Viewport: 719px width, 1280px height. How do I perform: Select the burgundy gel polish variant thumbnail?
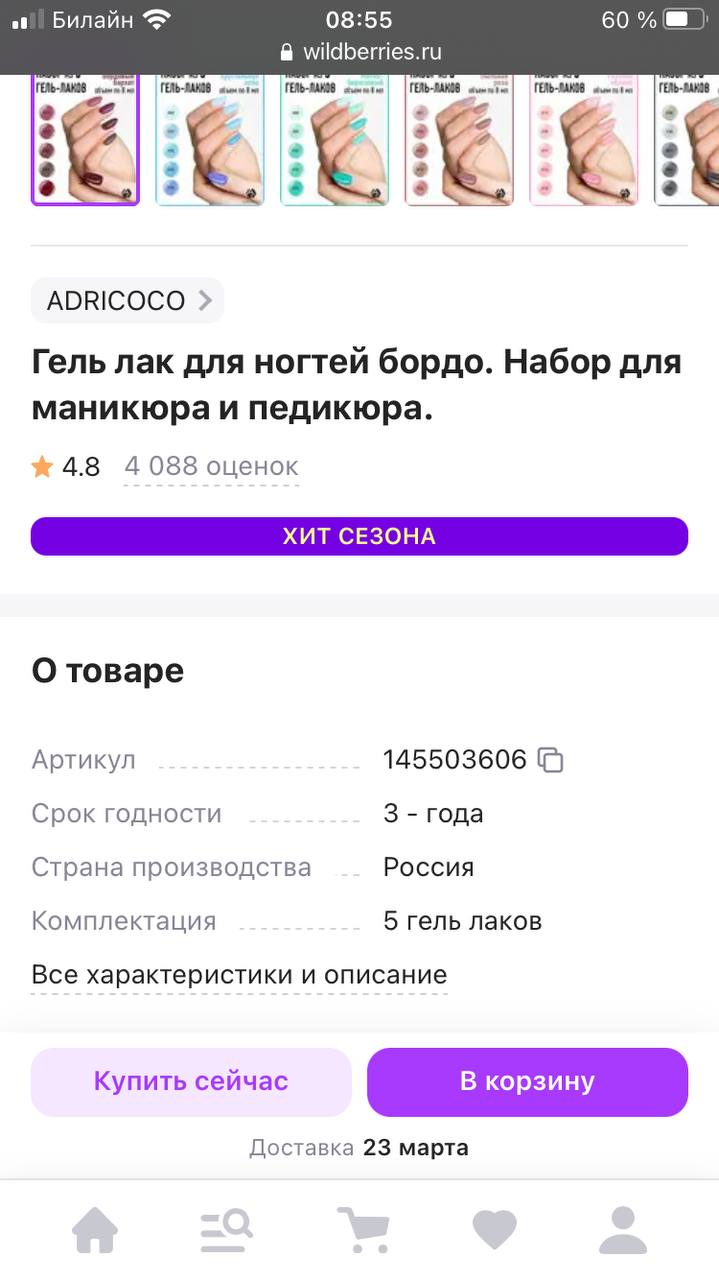coord(85,139)
